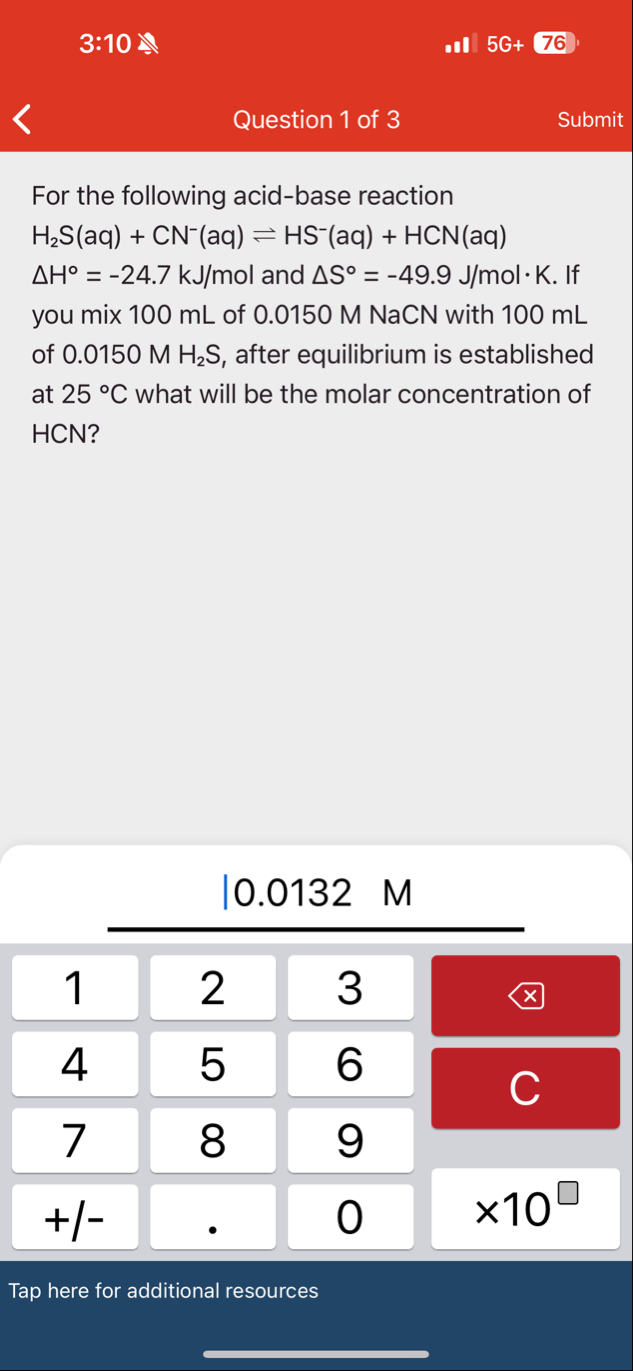Go back using the top-left arrow

click(x=22, y=120)
